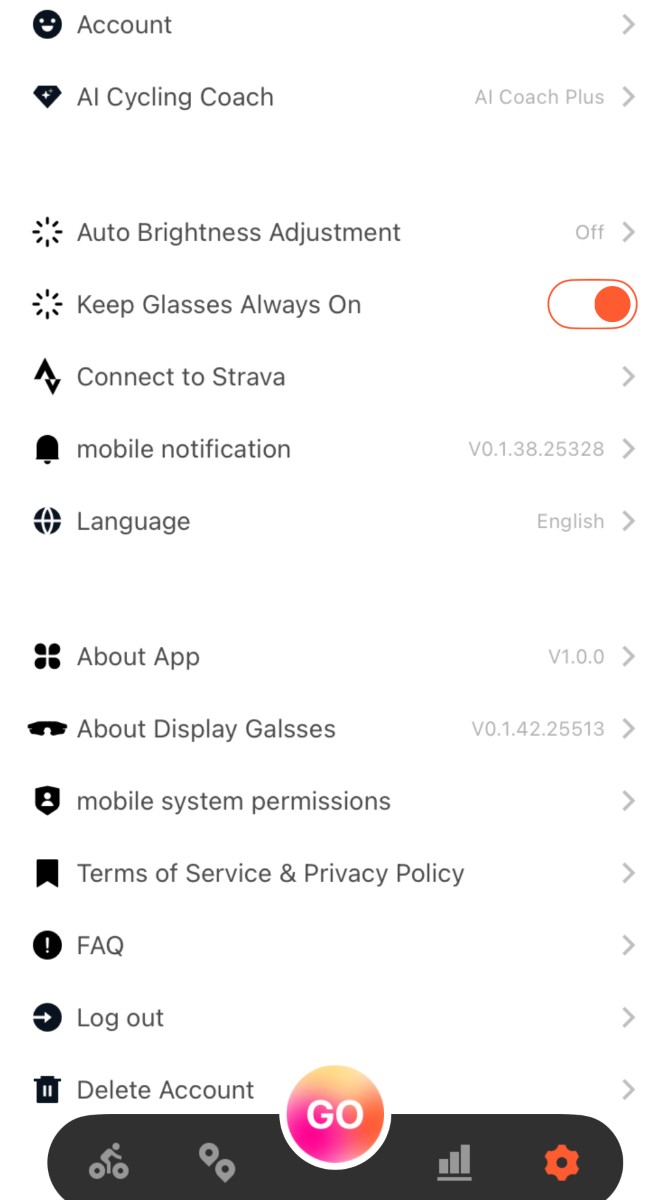Select Log out

[x=336, y=1018]
